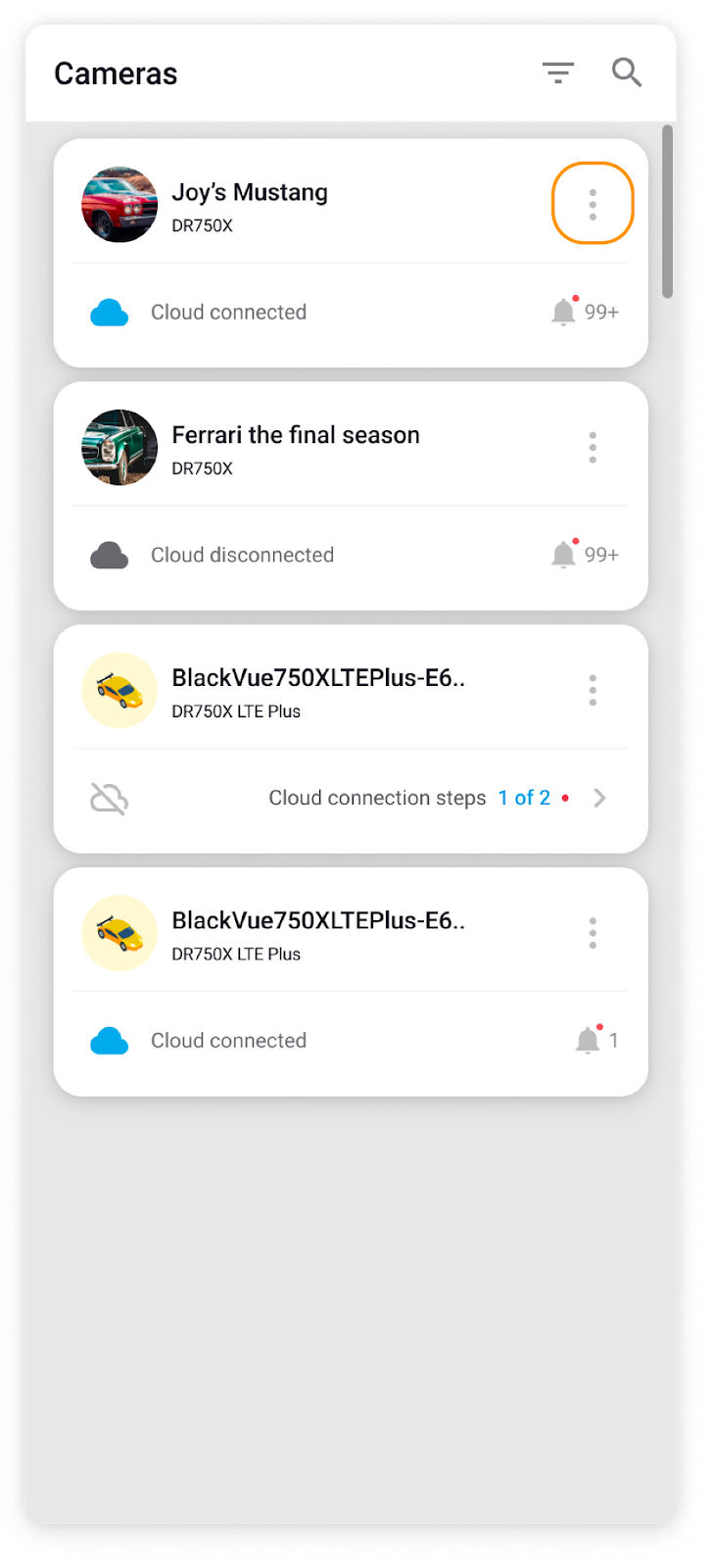Tap the search magnifier icon
This screenshot has height=1568, width=711.
tap(627, 73)
